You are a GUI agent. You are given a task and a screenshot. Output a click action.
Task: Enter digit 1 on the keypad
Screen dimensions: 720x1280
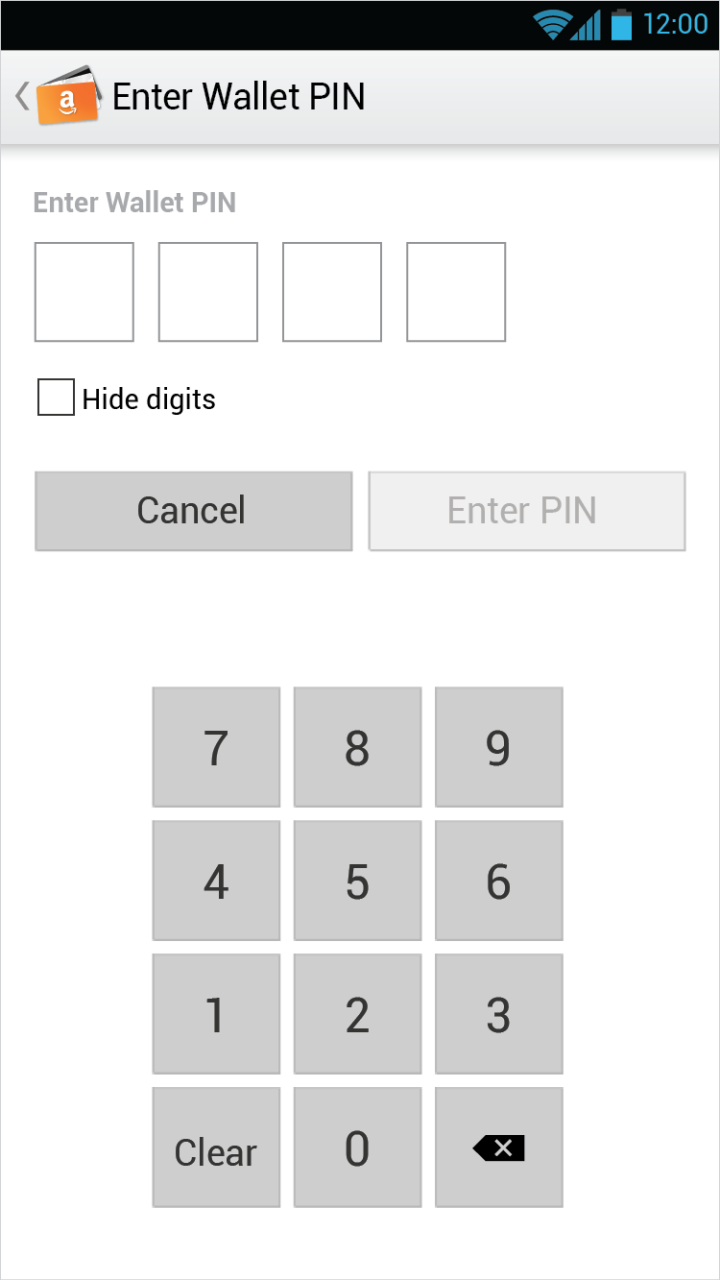(216, 1014)
